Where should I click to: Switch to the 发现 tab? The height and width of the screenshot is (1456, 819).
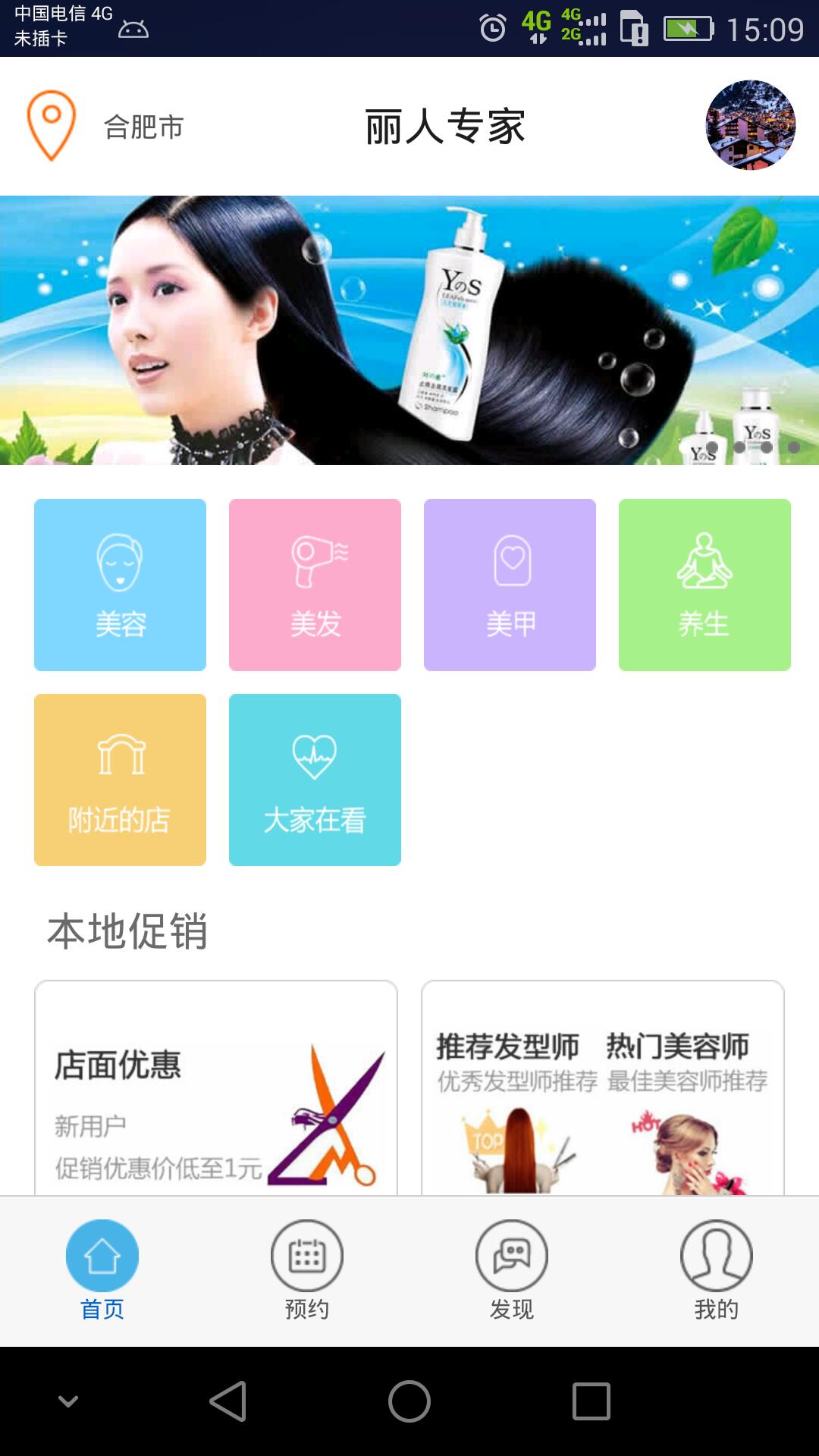[x=512, y=1270]
